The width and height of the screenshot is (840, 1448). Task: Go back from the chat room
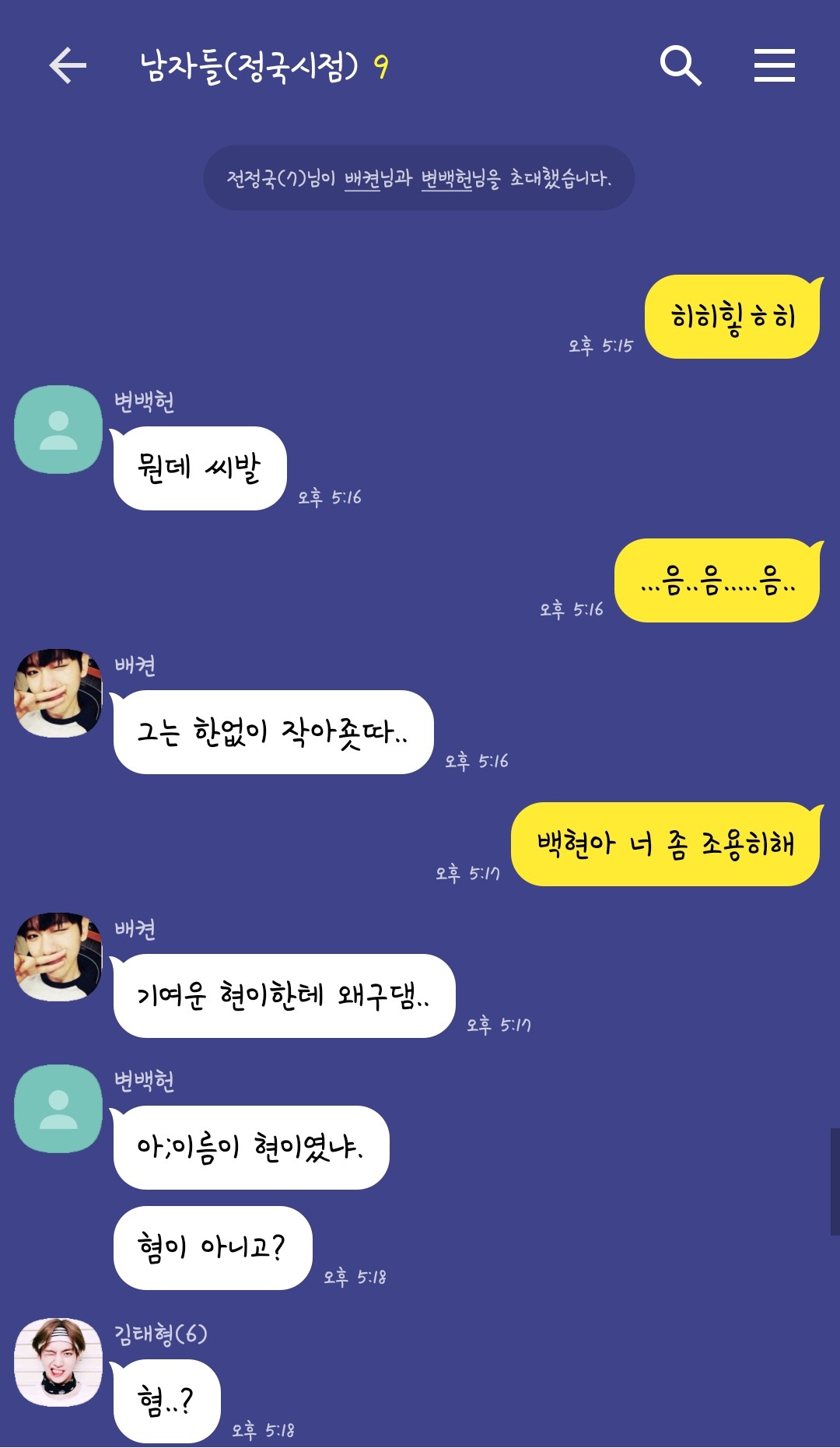coord(68,65)
